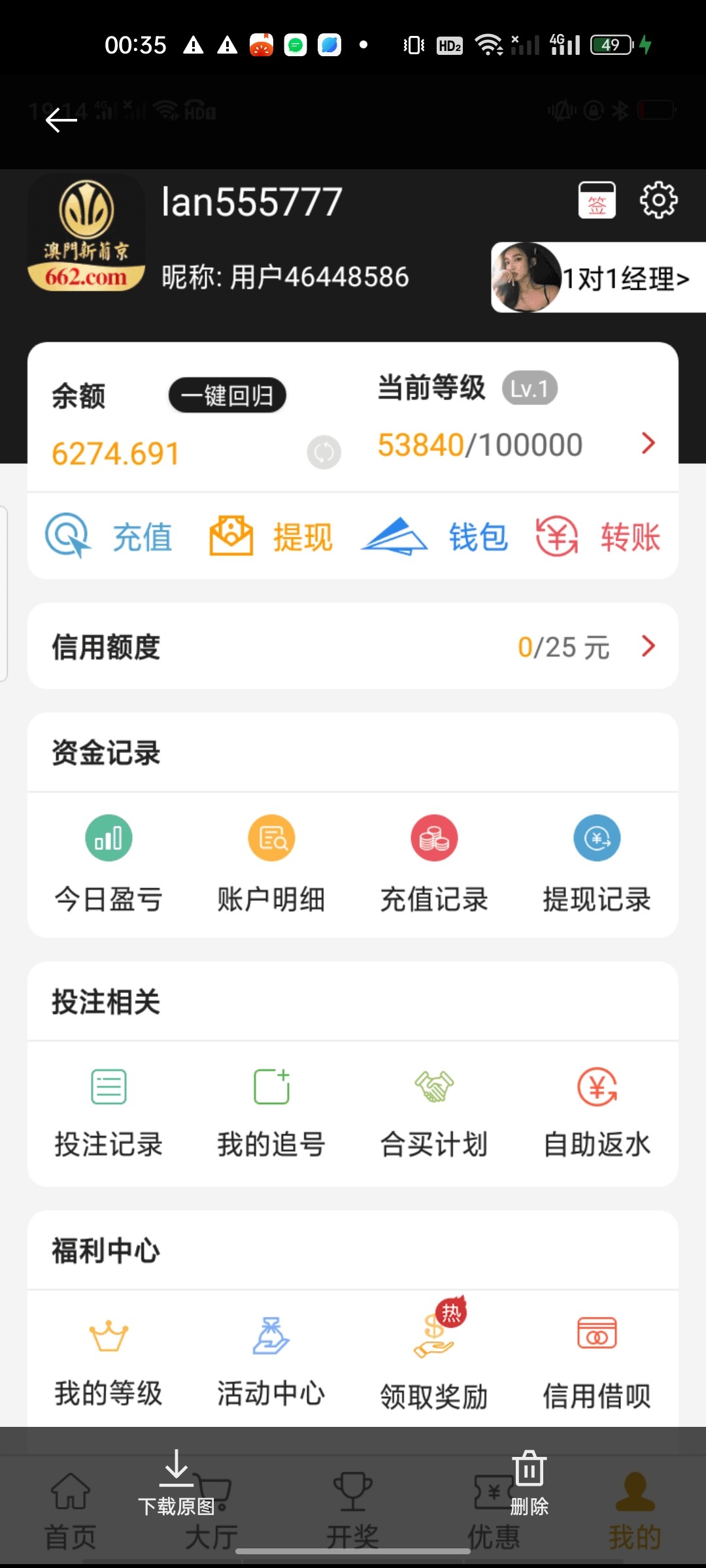Open the settings gear icon

click(x=658, y=200)
